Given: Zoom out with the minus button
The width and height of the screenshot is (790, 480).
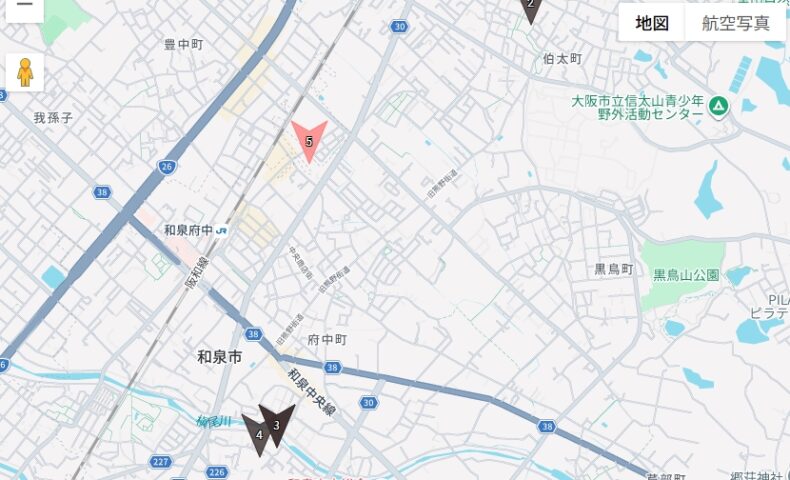Looking at the screenshot, I should click(24, 9).
